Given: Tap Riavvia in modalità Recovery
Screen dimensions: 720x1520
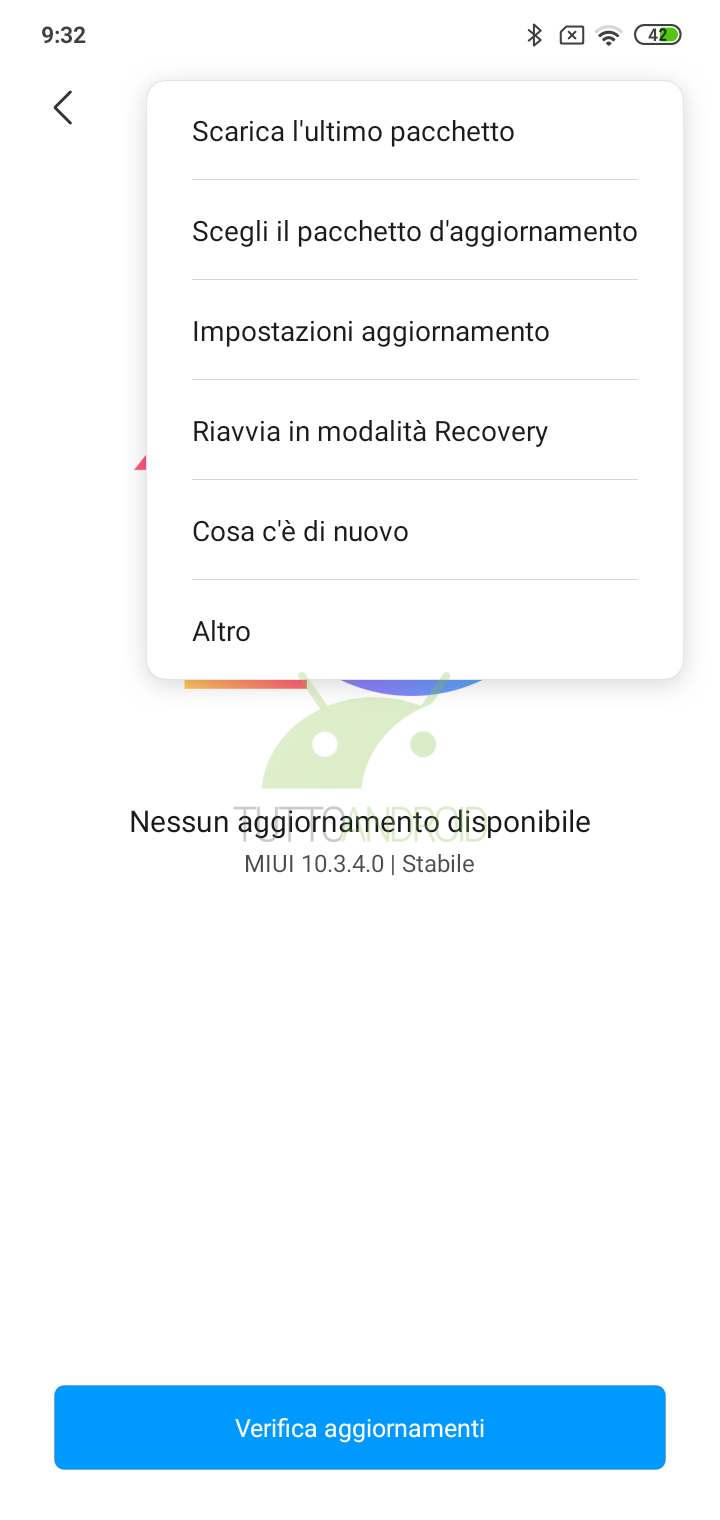Looking at the screenshot, I should pyautogui.click(x=415, y=431).
